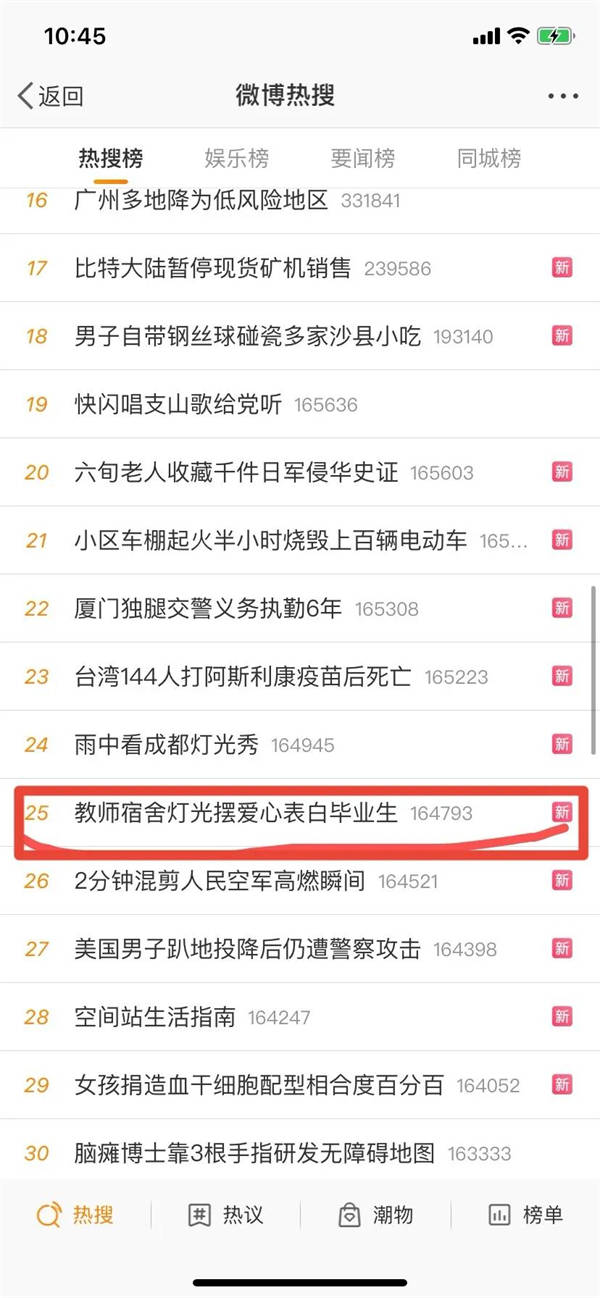Select the 热搜榜 tab
600x1298 pixels.
pyautogui.click(x=111, y=158)
